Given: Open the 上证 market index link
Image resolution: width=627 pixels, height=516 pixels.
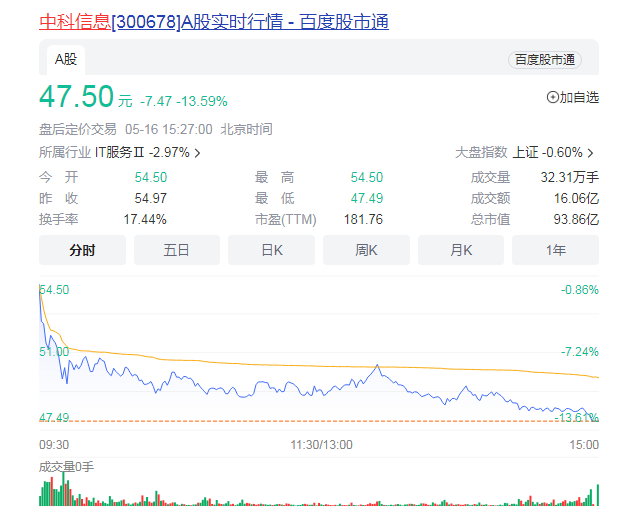Looking at the screenshot, I should [x=553, y=153].
